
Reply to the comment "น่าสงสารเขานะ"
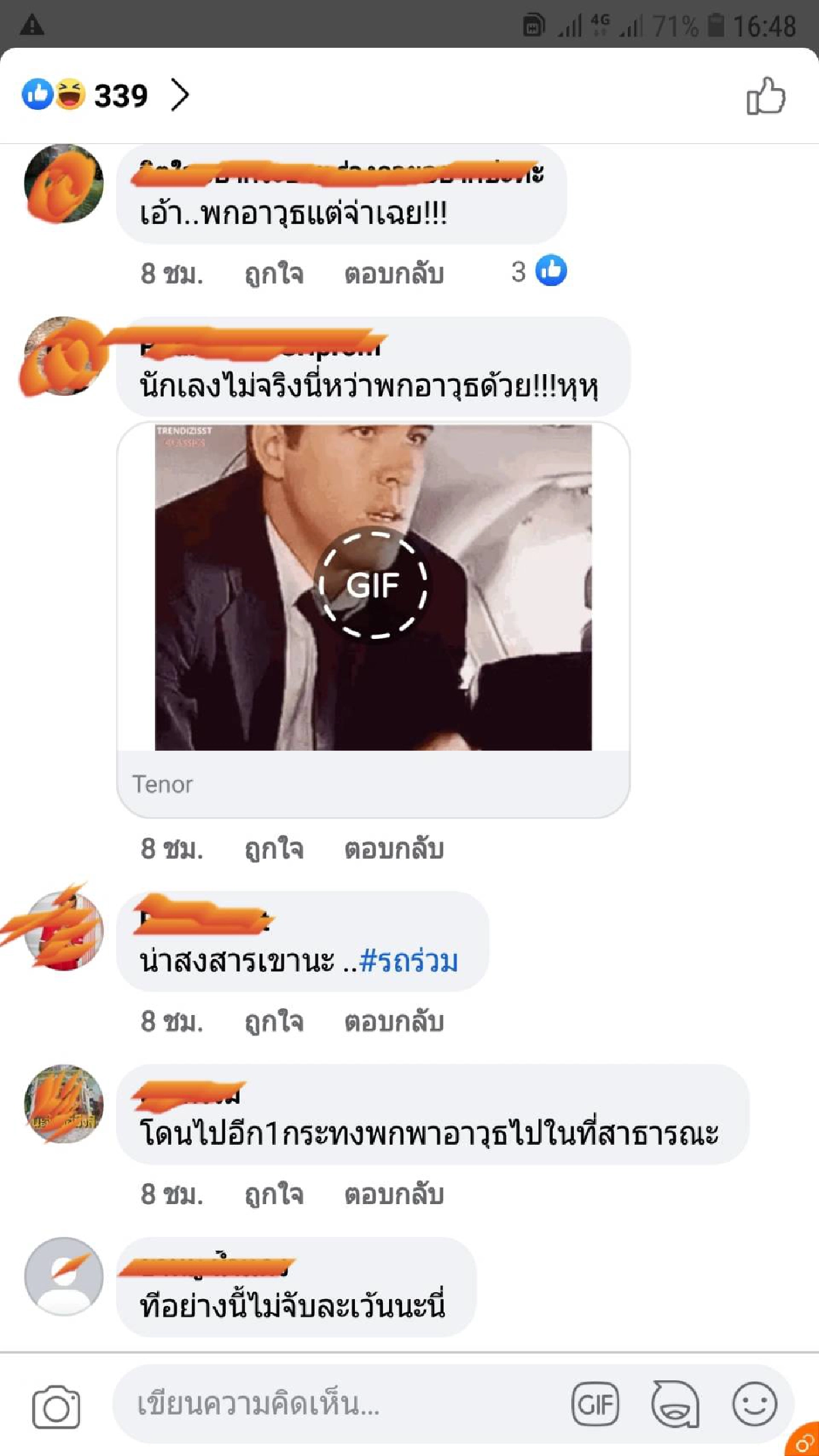tap(394, 1021)
